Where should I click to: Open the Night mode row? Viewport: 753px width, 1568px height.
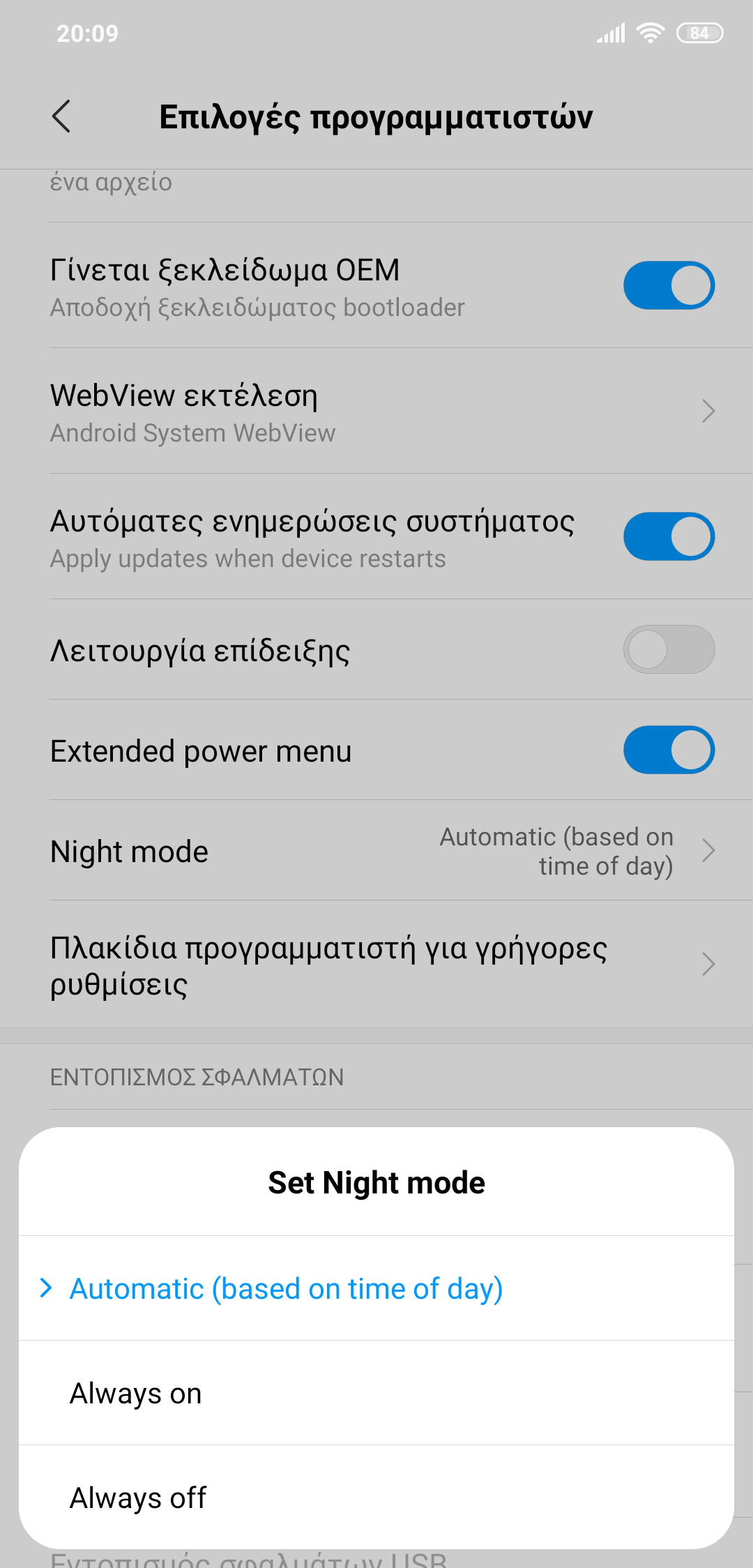click(x=376, y=851)
